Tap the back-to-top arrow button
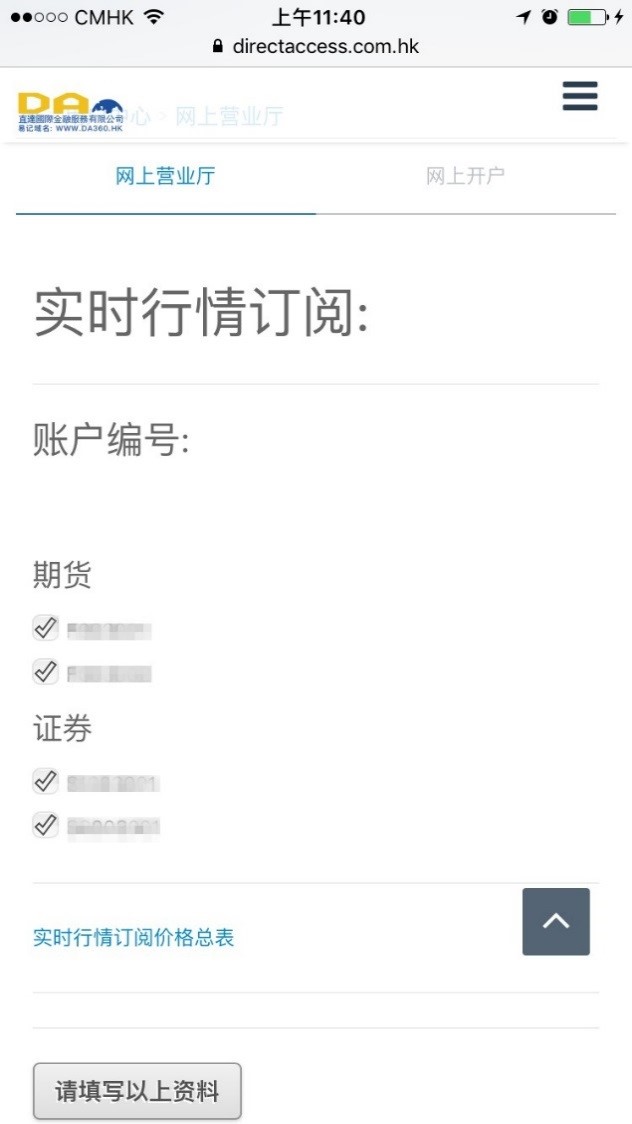This screenshot has height=1124, width=632. click(556, 922)
